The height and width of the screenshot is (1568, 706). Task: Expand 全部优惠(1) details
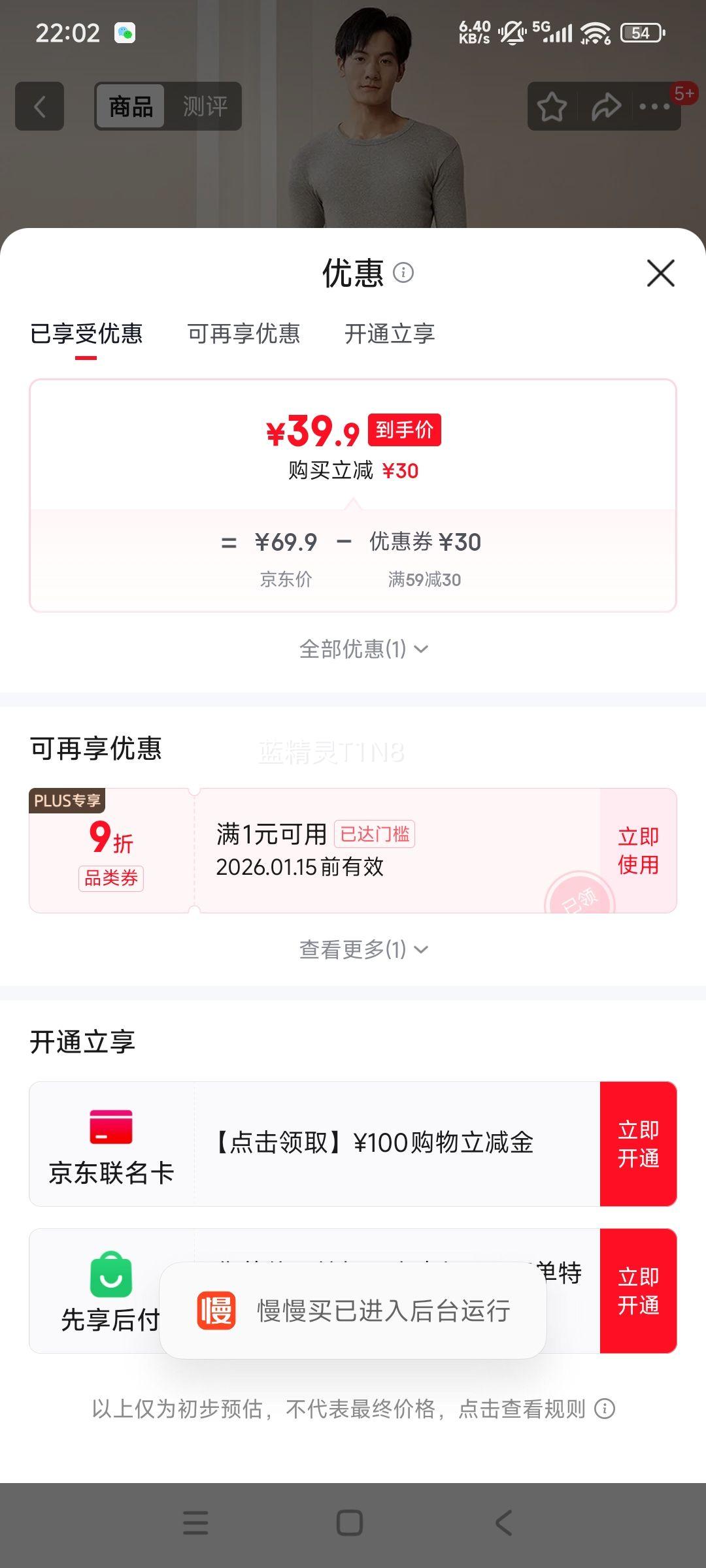click(x=363, y=649)
